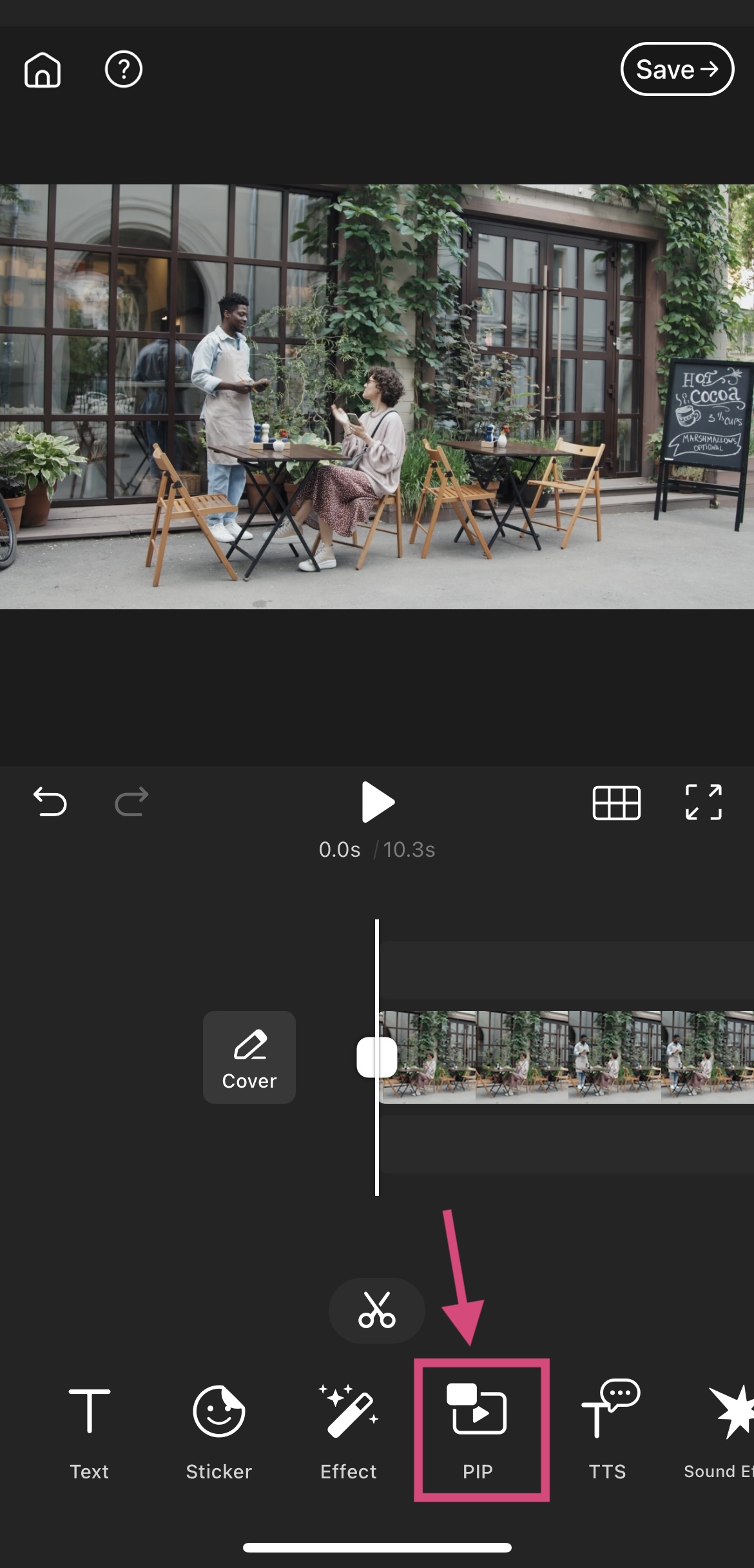The height and width of the screenshot is (1568, 754).
Task: Expand preview to fullscreen
Action: [x=704, y=802]
